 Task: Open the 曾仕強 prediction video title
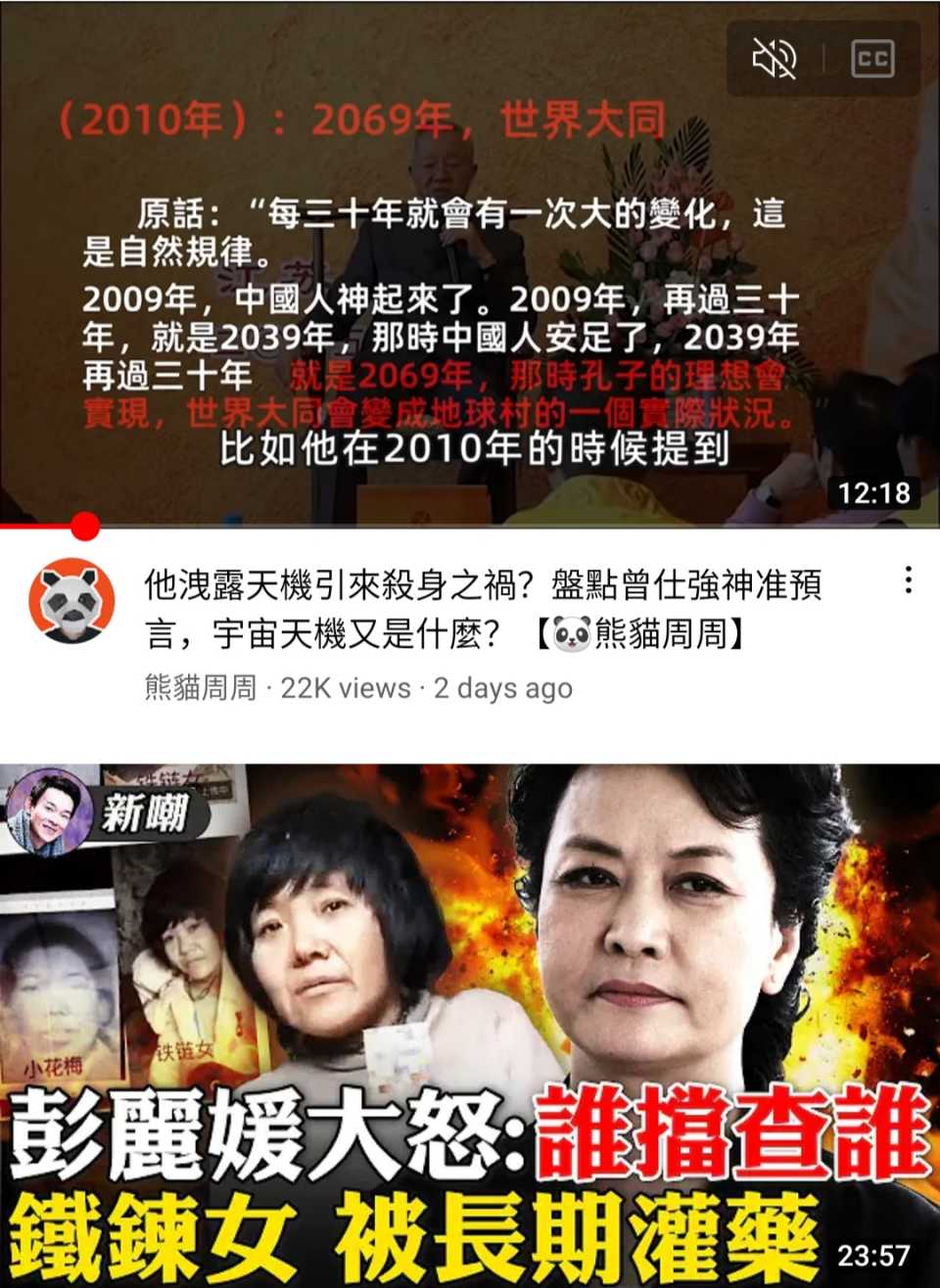482,609
